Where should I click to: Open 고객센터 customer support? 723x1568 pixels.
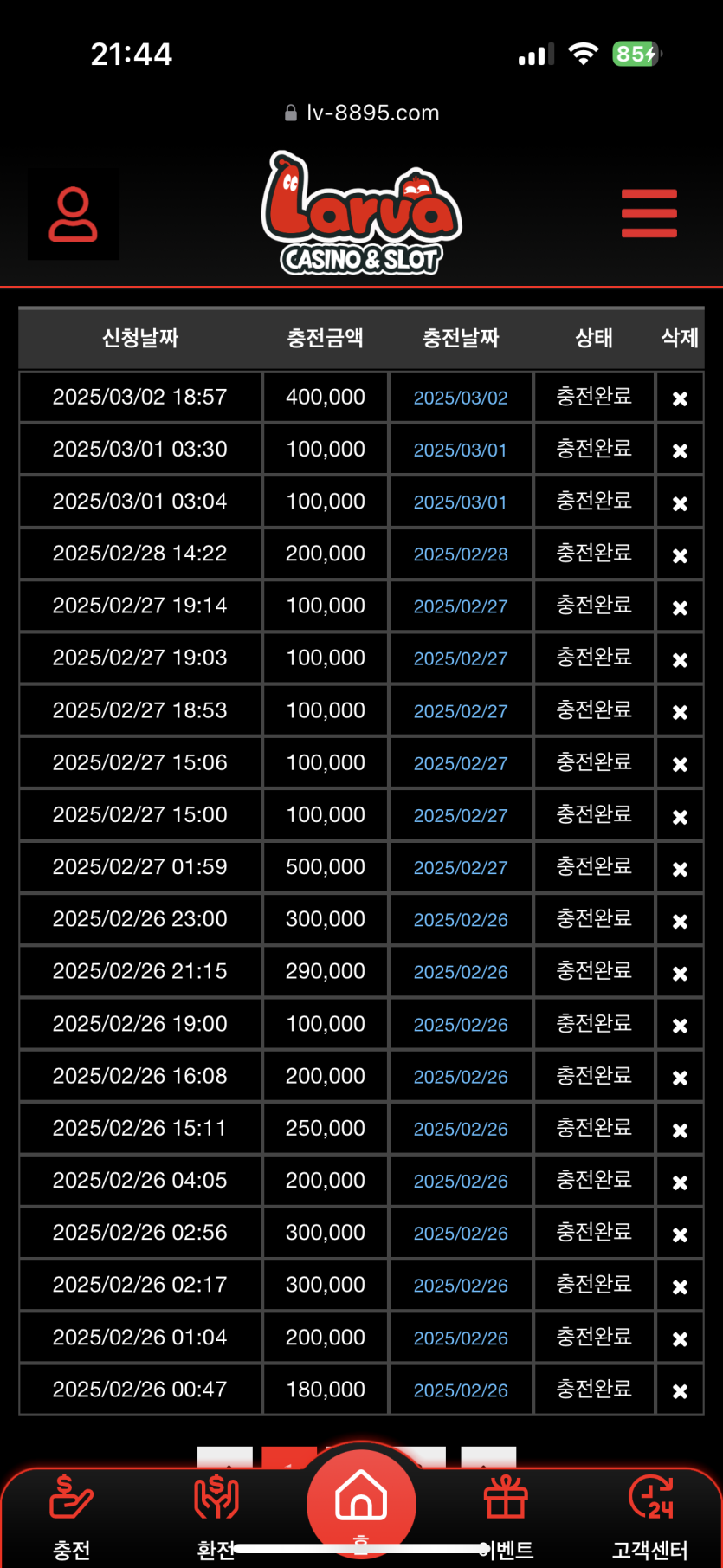(x=650, y=1514)
